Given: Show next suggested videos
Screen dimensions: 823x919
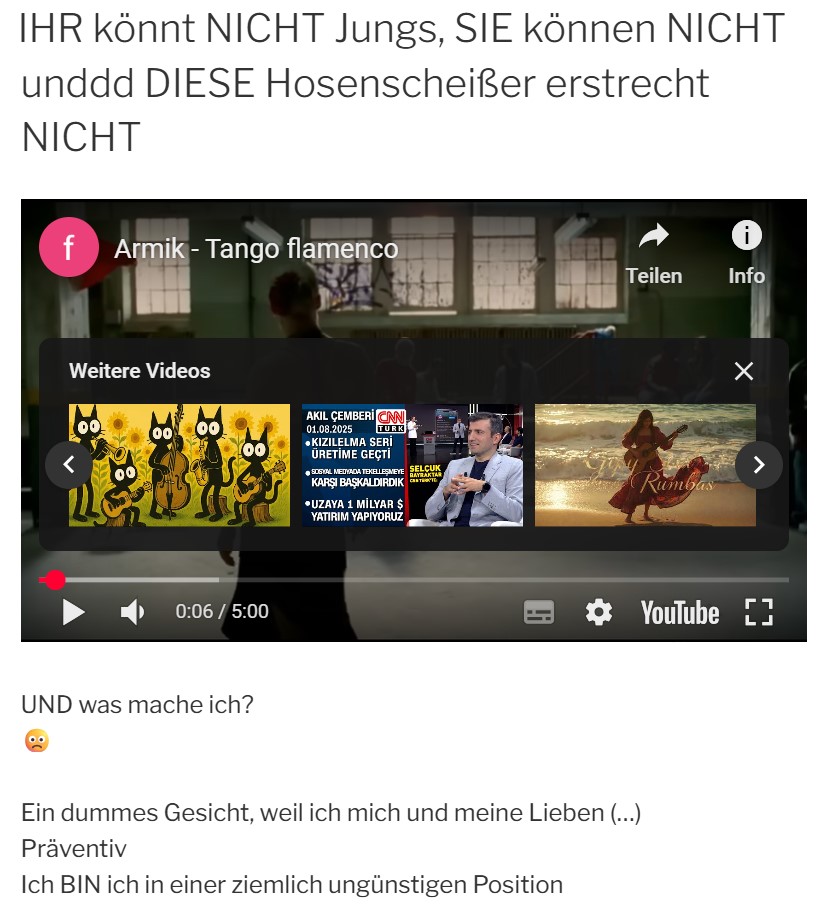Looking at the screenshot, I should click(759, 465).
